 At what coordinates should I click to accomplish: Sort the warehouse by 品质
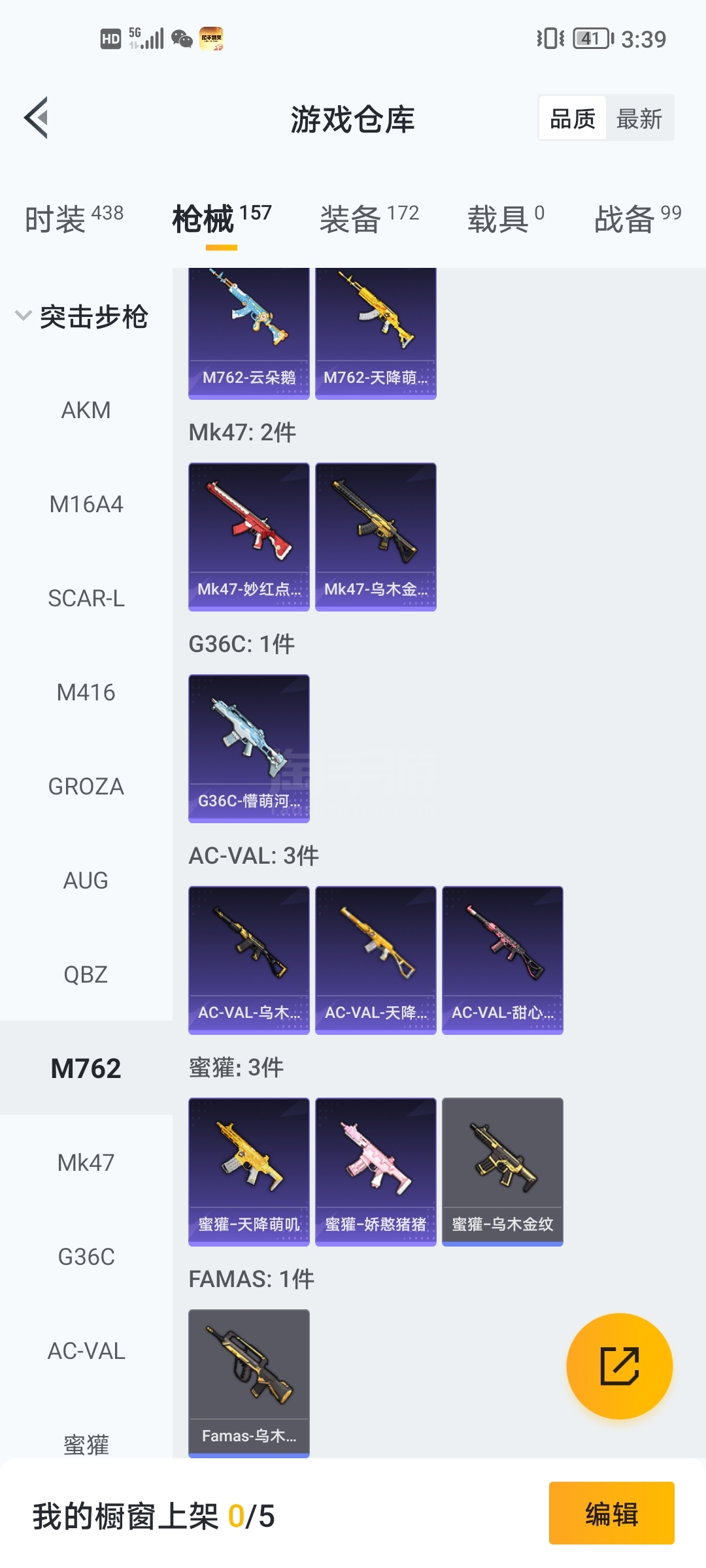573,119
